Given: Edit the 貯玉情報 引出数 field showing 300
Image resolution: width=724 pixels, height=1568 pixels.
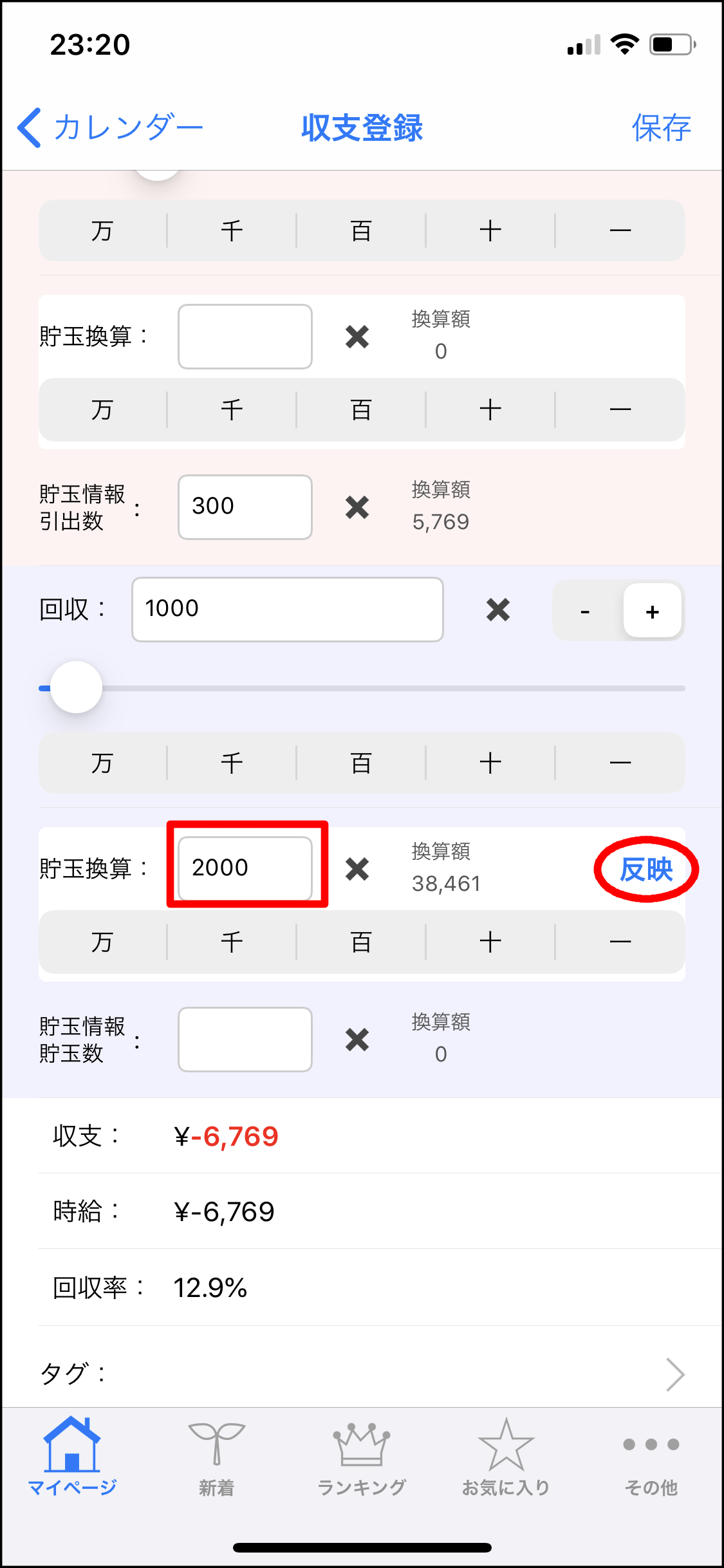Looking at the screenshot, I should [x=245, y=507].
